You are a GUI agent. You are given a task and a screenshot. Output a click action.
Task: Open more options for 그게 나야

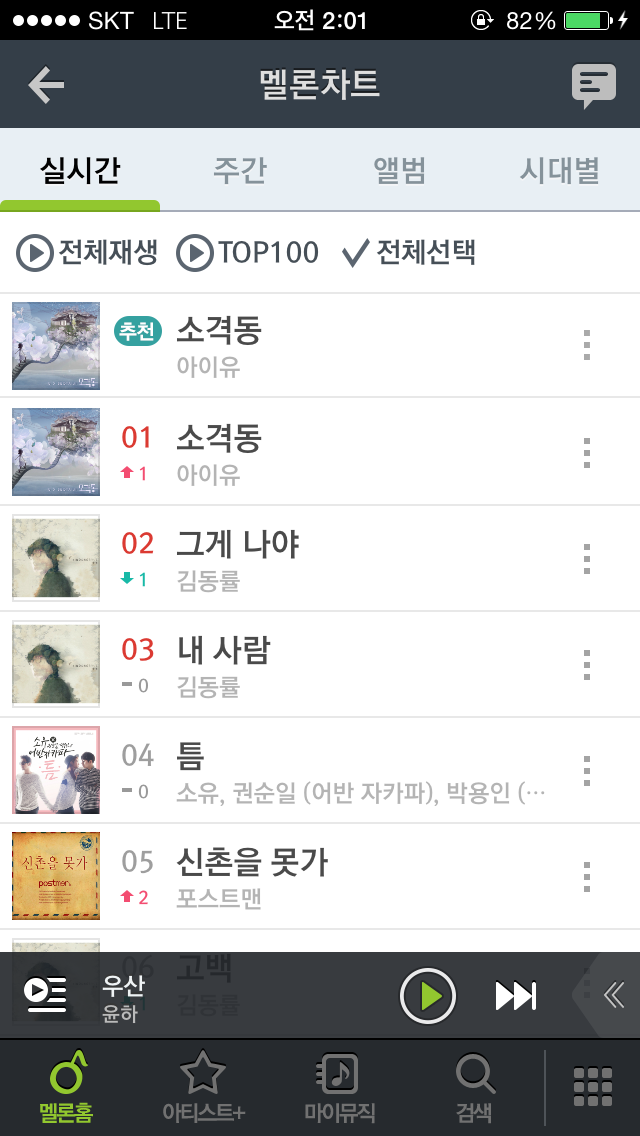pos(587,559)
